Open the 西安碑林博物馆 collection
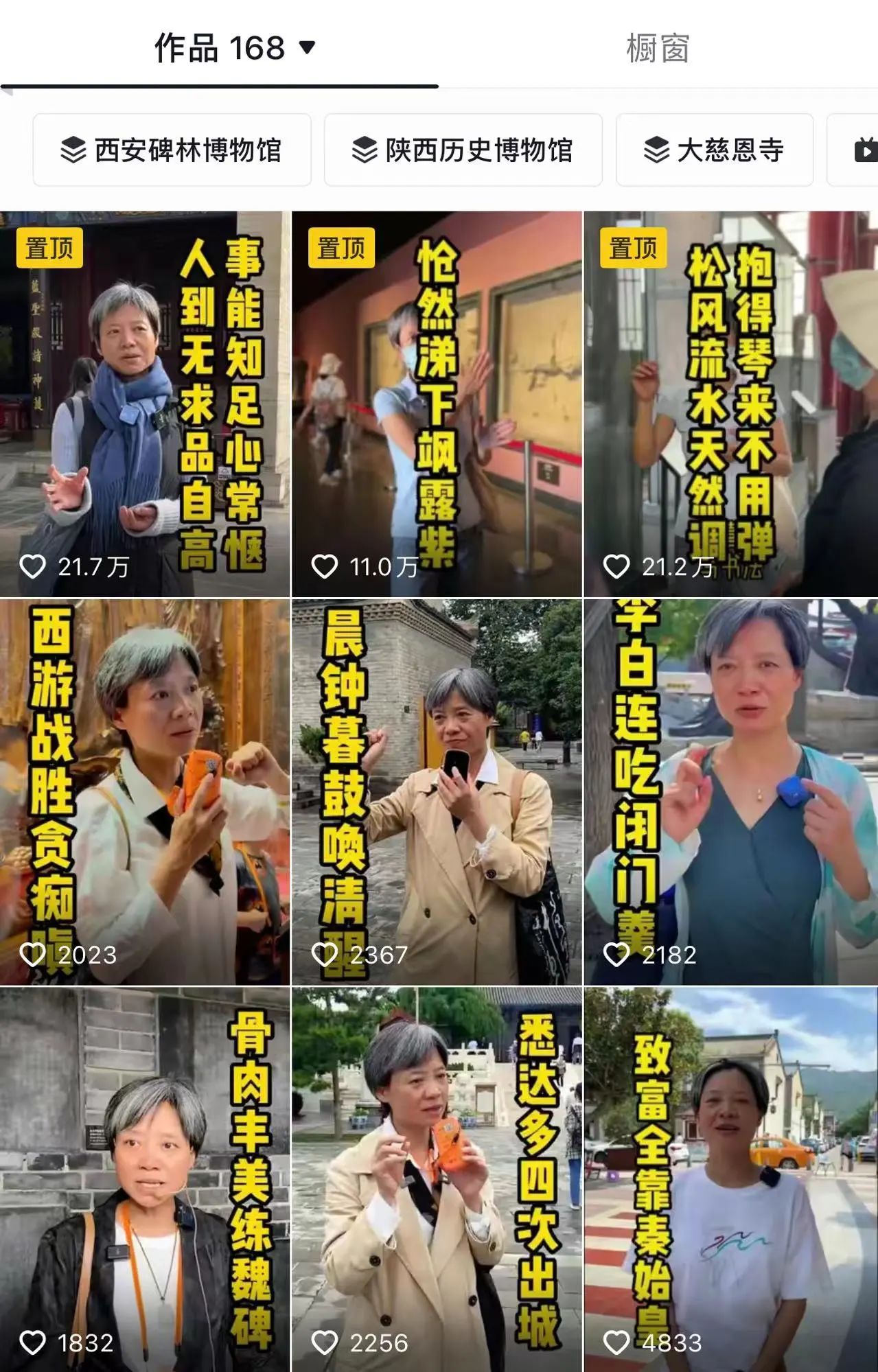Screen dimensions: 878x1372 tap(172, 150)
